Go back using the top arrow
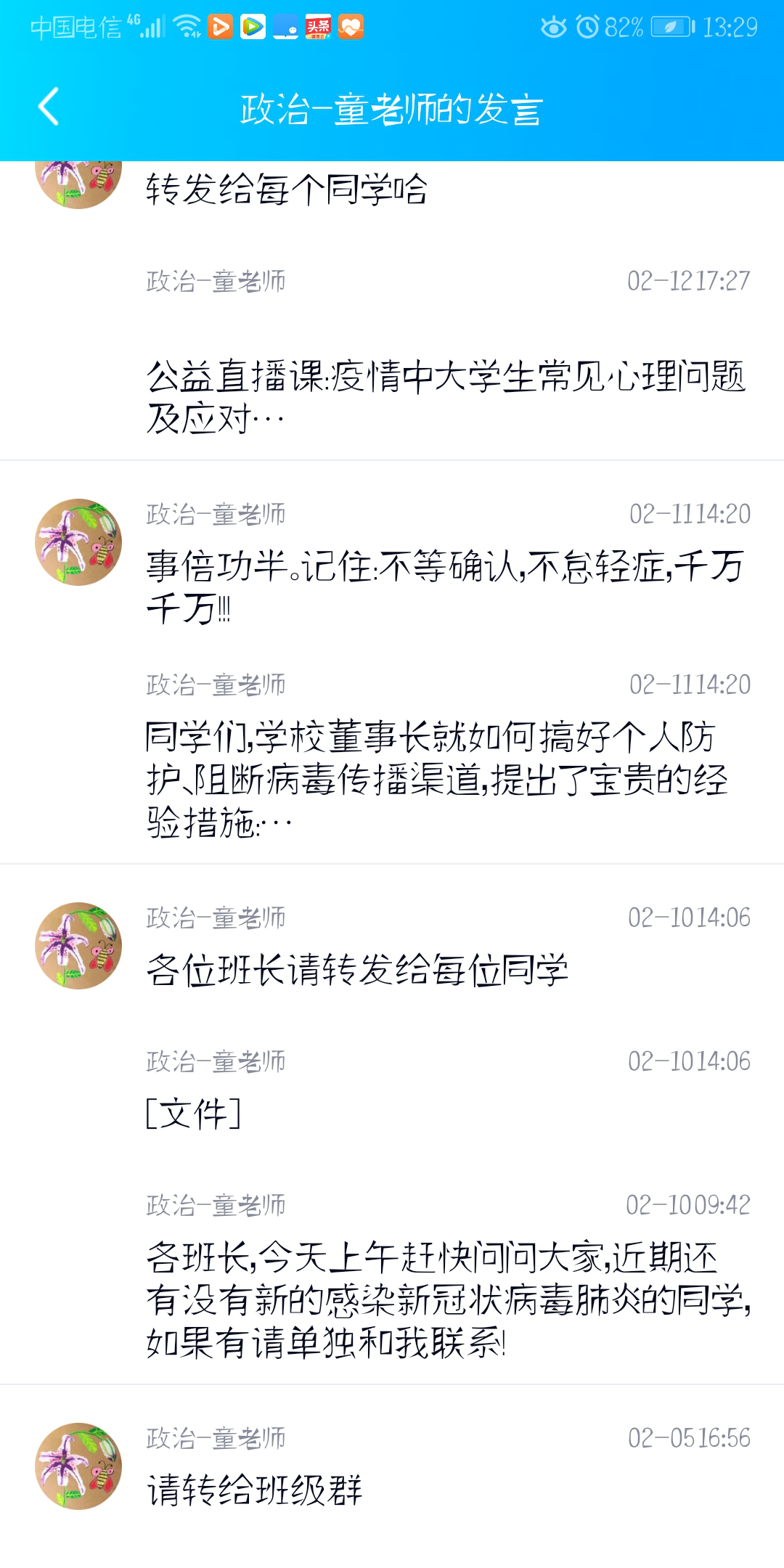Image resolution: width=784 pixels, height=1568 pixels. coord(49,107)
